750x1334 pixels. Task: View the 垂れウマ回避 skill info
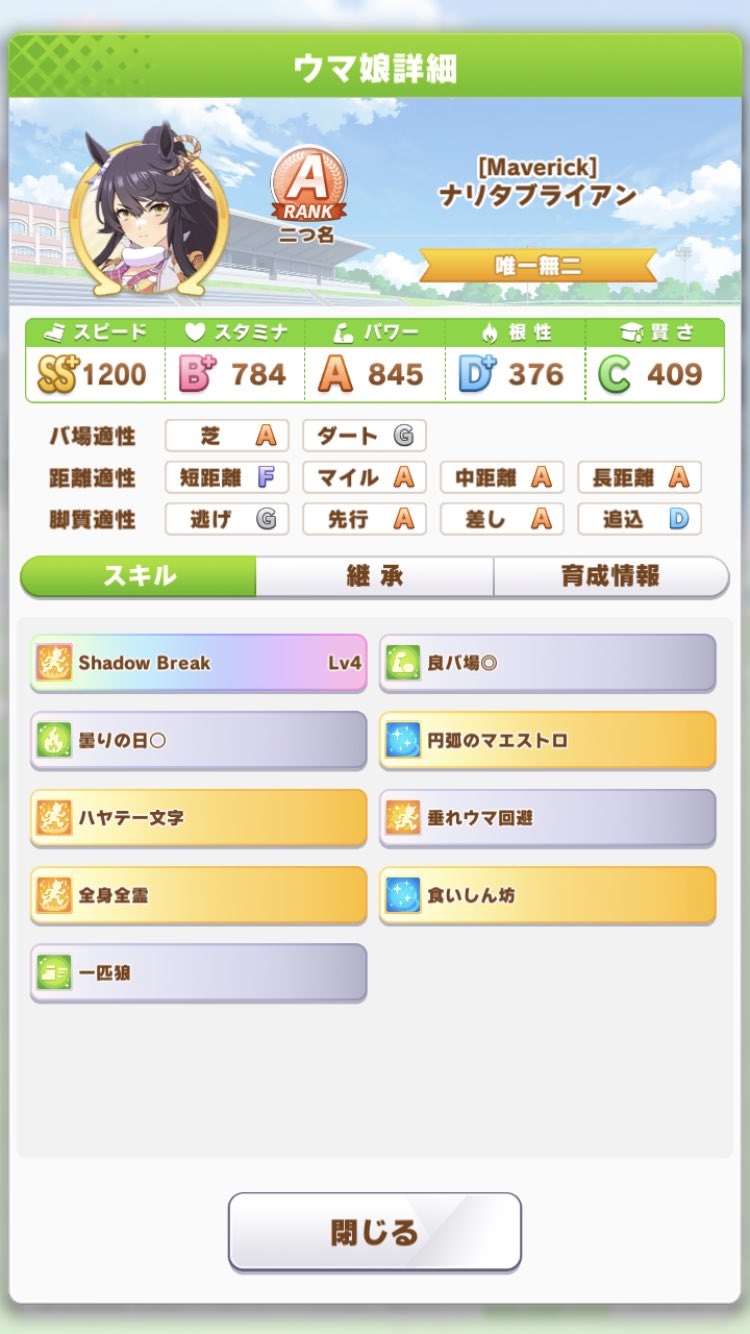point(547,817)
